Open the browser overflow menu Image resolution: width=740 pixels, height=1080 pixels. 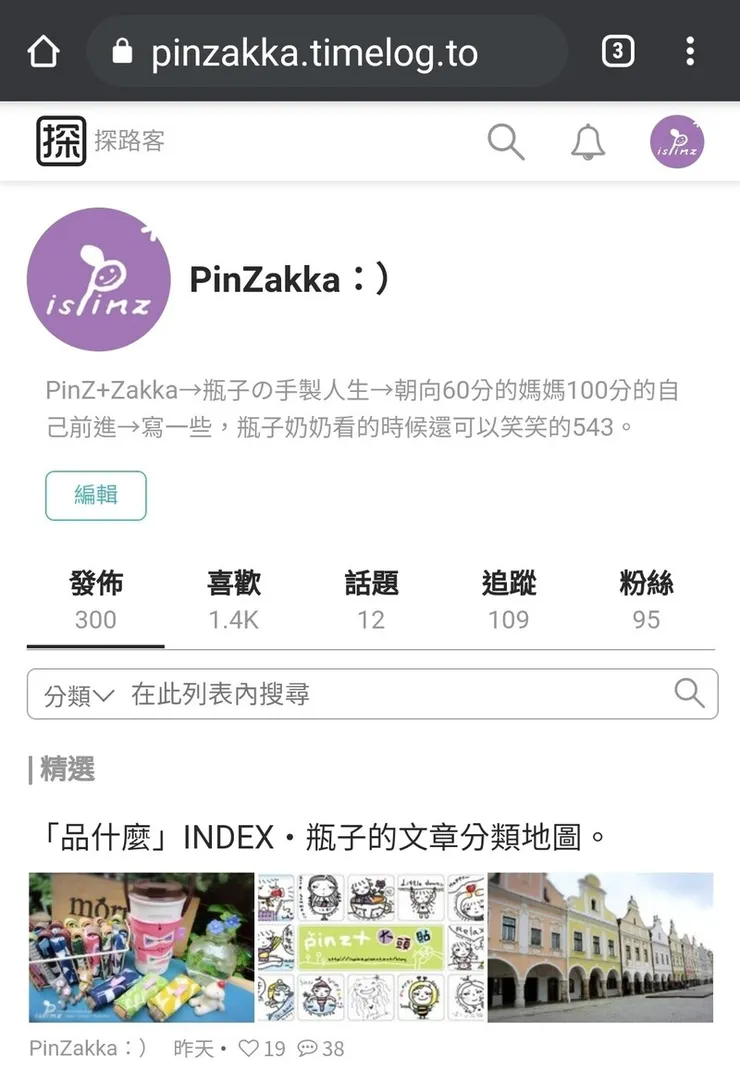coord(690,52)
